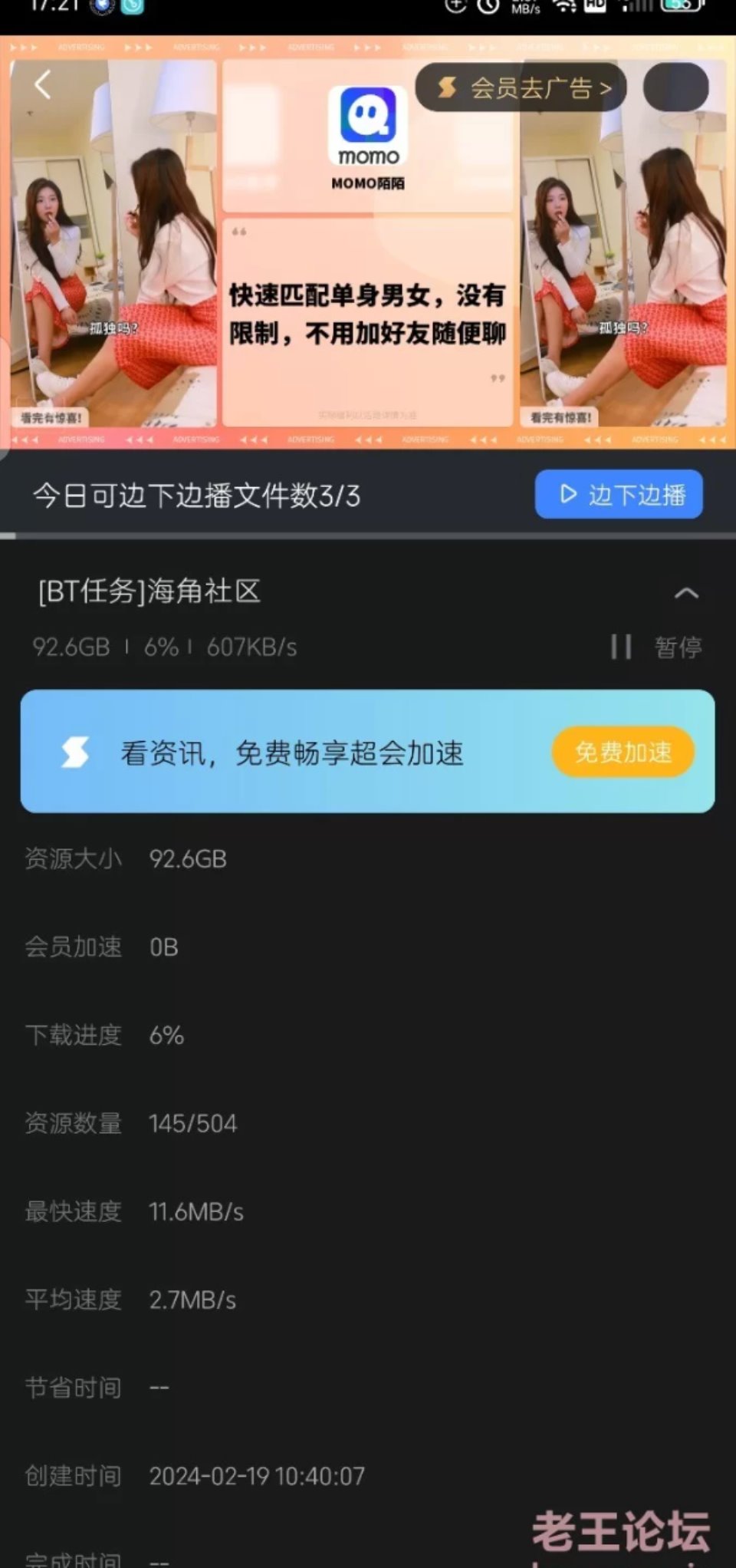
Task: Tap the 会员去广告 button
Action: click(x=523, y=88)
